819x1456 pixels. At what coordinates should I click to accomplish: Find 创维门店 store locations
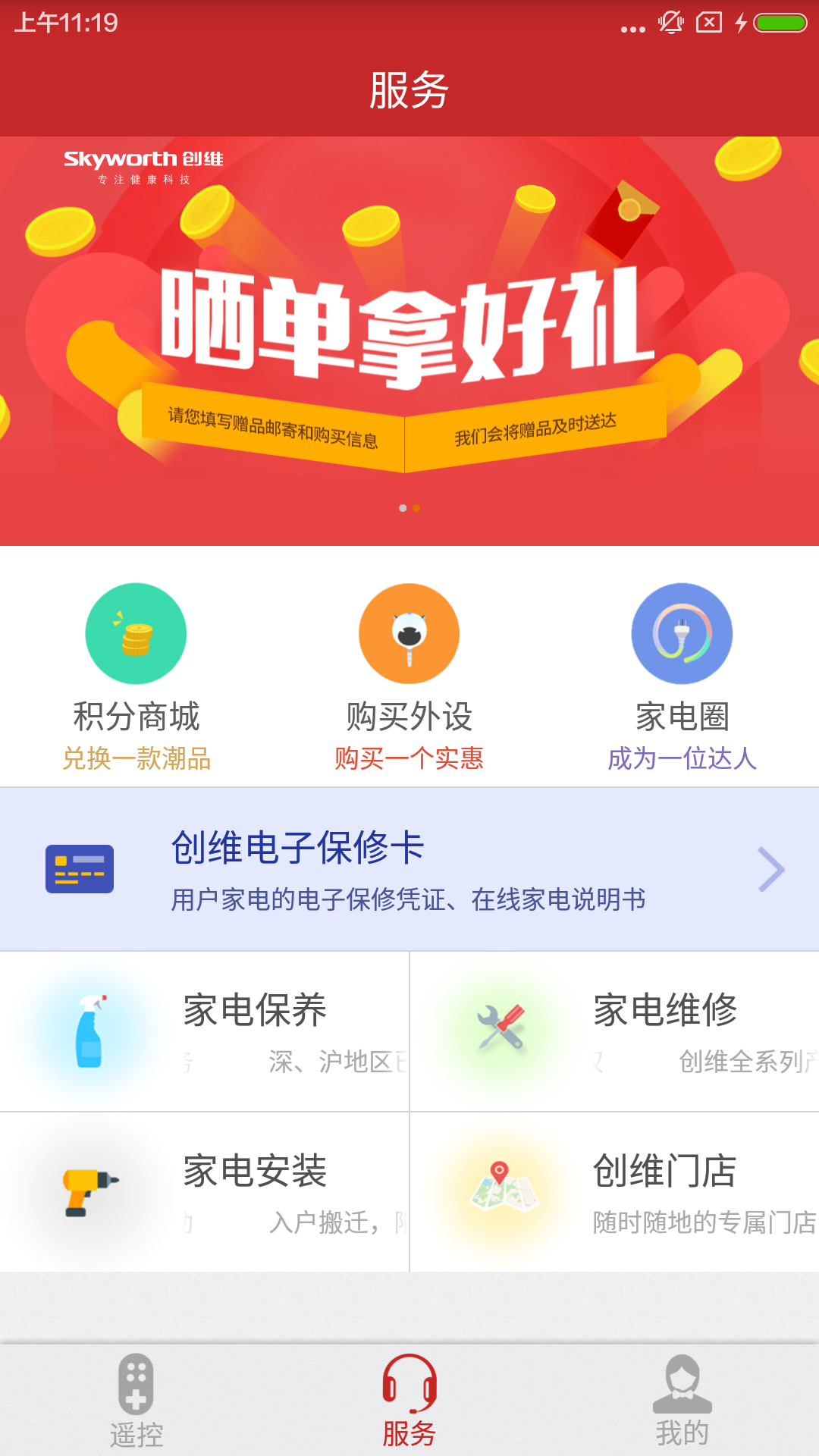[x=614, y=1192]
